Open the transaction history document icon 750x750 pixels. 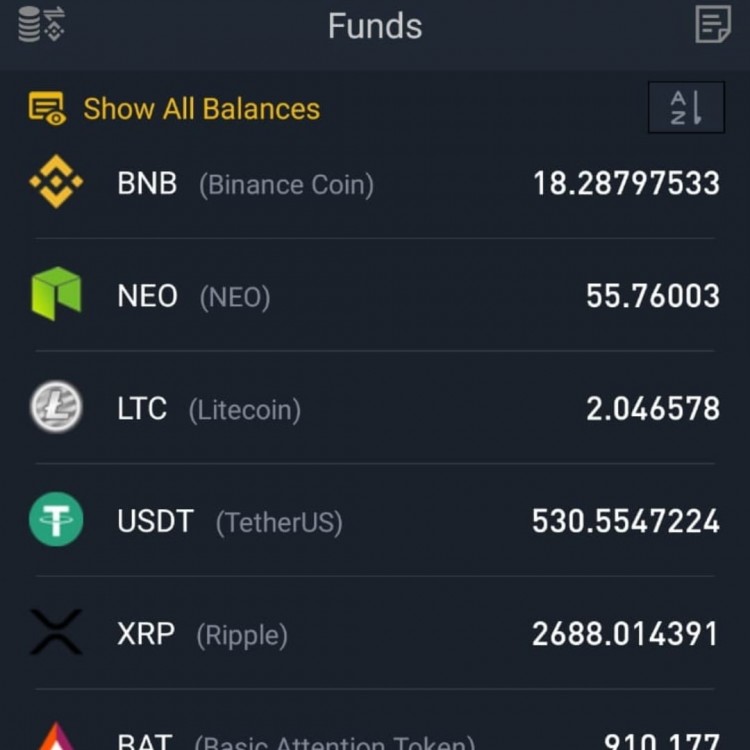712,25
